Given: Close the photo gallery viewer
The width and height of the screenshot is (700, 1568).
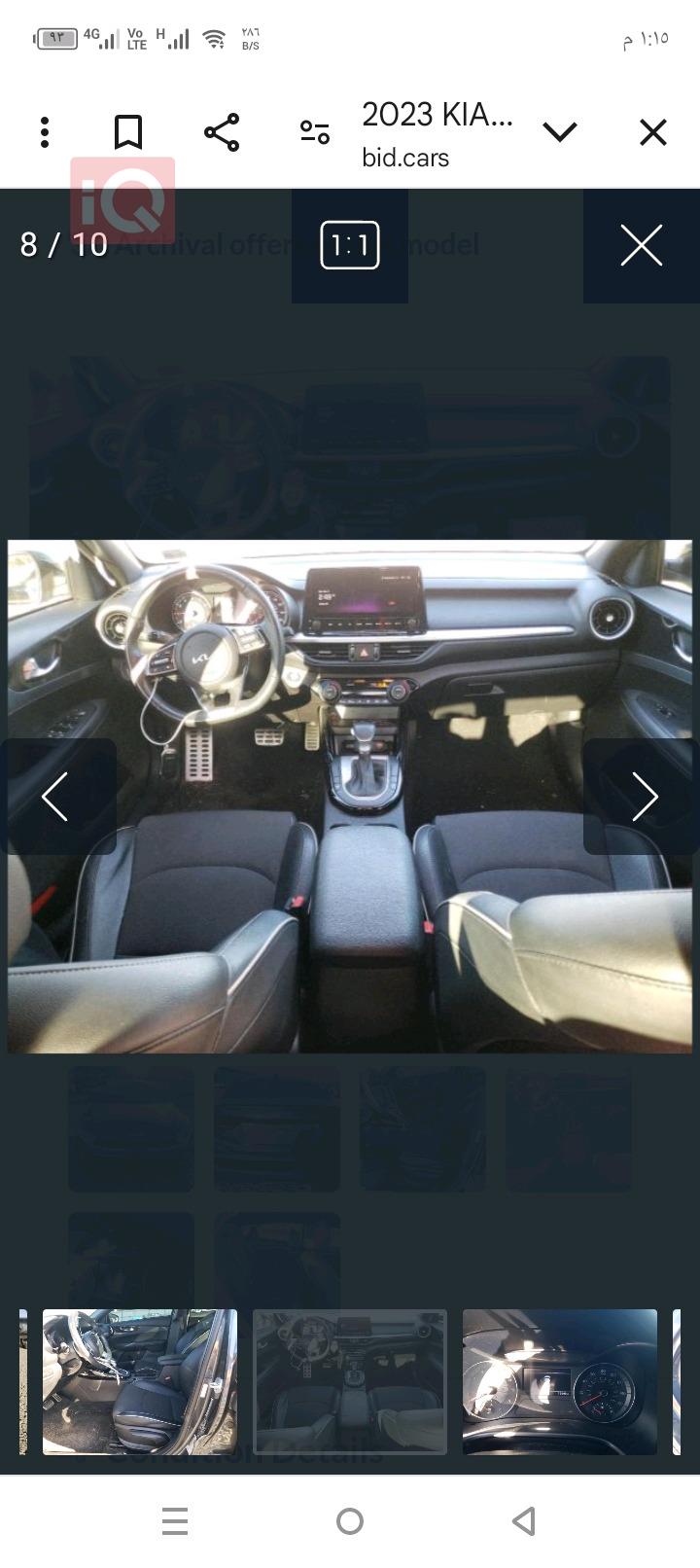Looking at the screenshot, I should coord(642,245).
